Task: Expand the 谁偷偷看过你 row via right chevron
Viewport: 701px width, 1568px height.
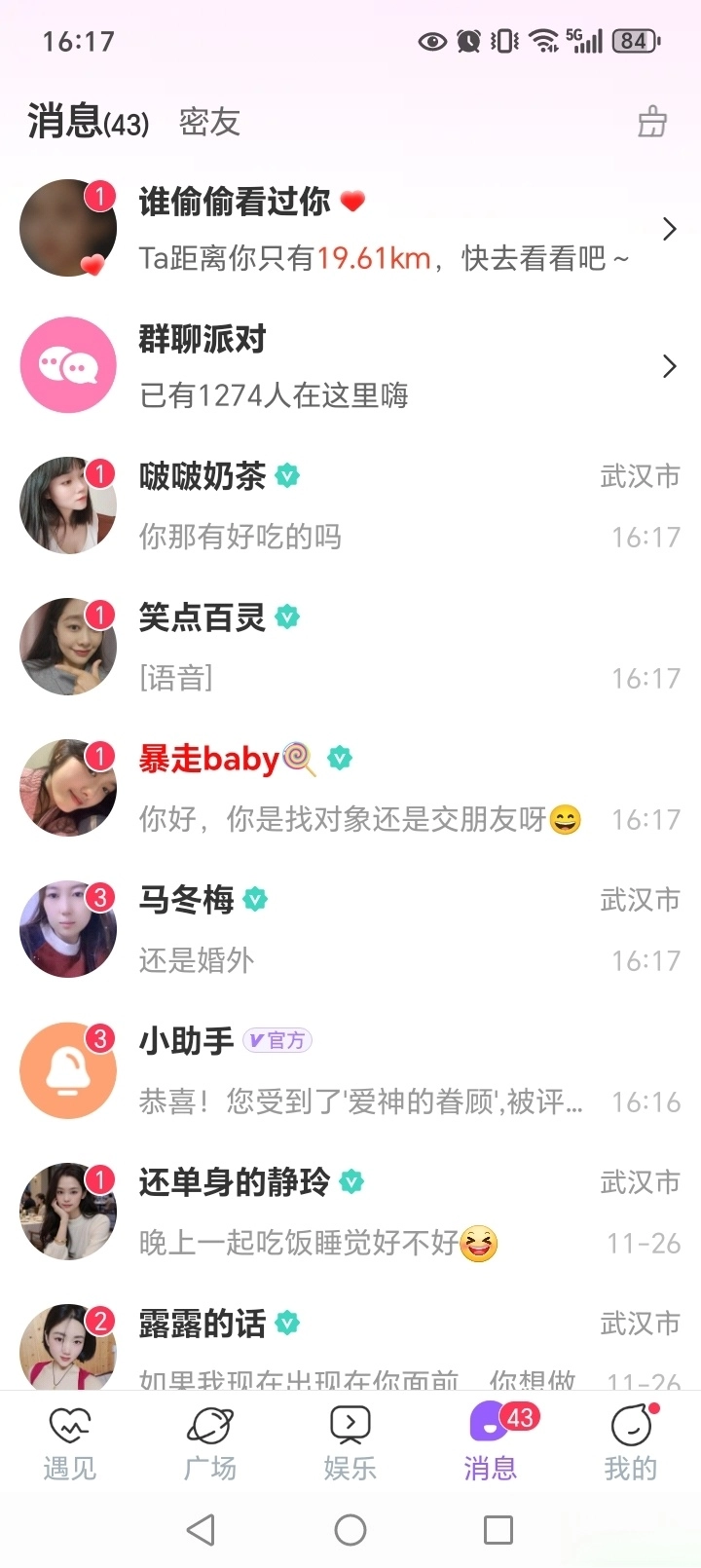Action: point(669,229)
